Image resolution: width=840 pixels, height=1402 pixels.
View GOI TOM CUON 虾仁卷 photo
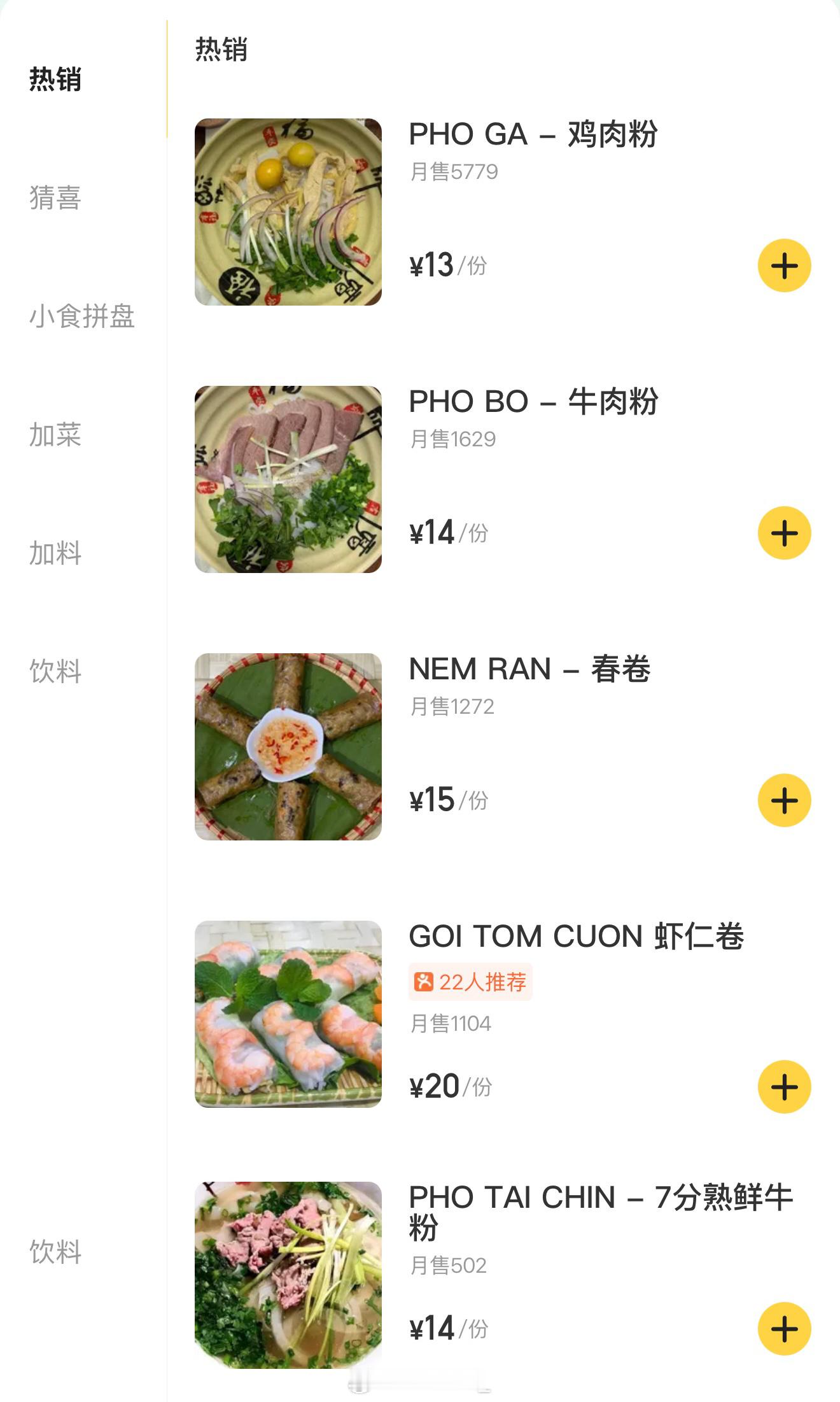click(288, 1014)
